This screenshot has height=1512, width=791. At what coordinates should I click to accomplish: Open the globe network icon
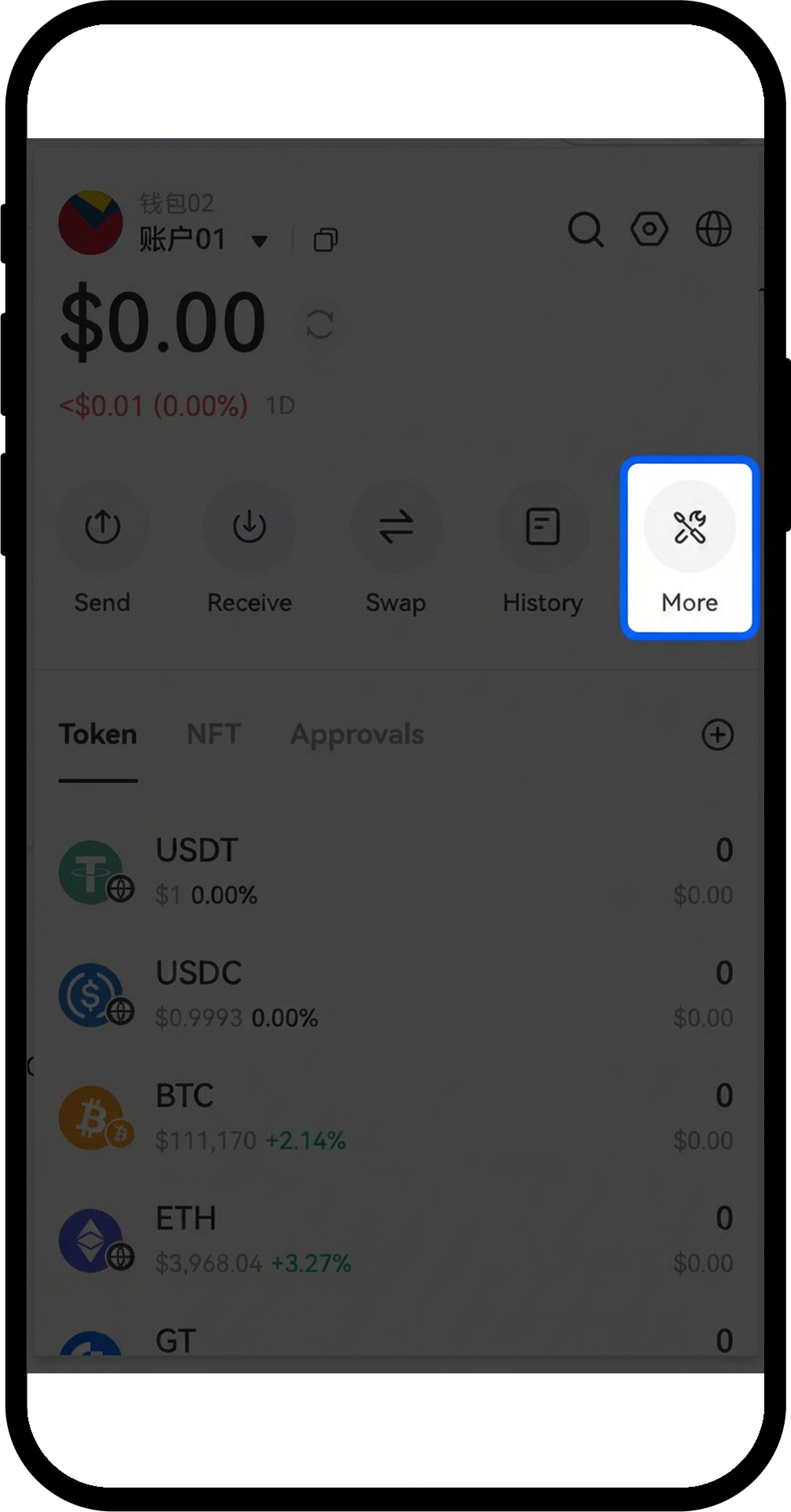click(x=713, y=229)
